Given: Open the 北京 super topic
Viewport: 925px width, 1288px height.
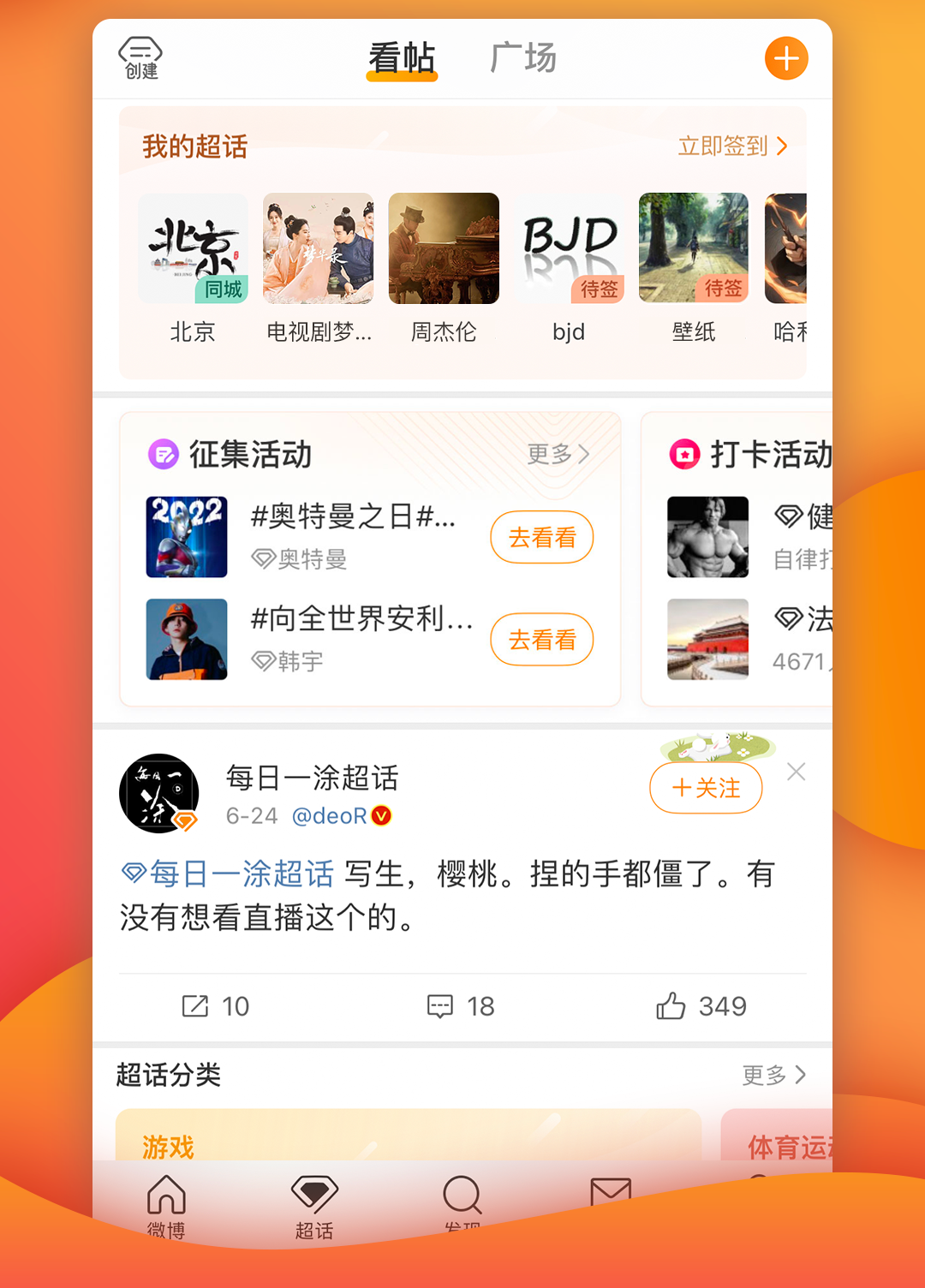Looking at the screenshot, I should point(193,267).
